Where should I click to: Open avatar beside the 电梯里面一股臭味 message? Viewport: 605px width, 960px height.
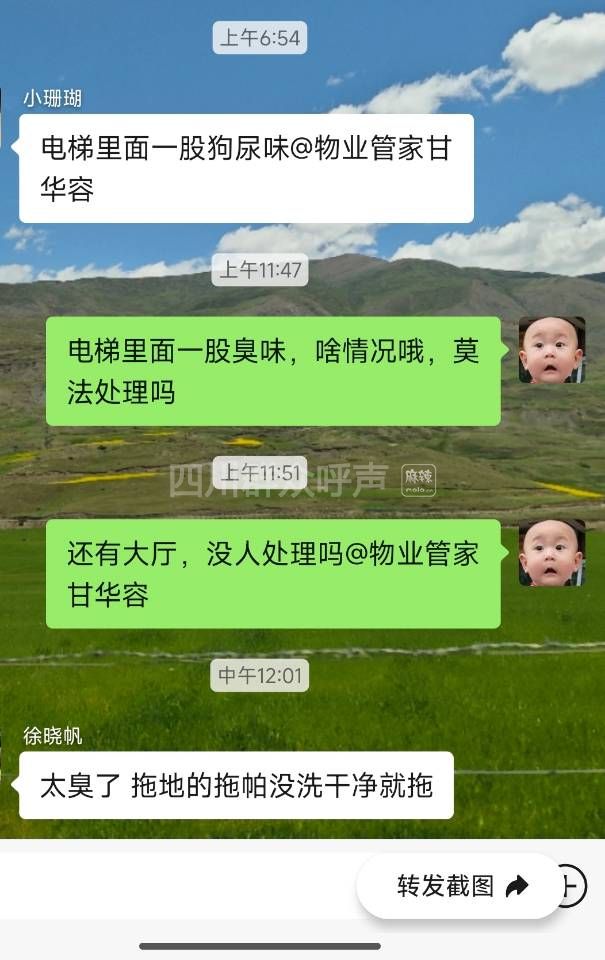(551, 350)
